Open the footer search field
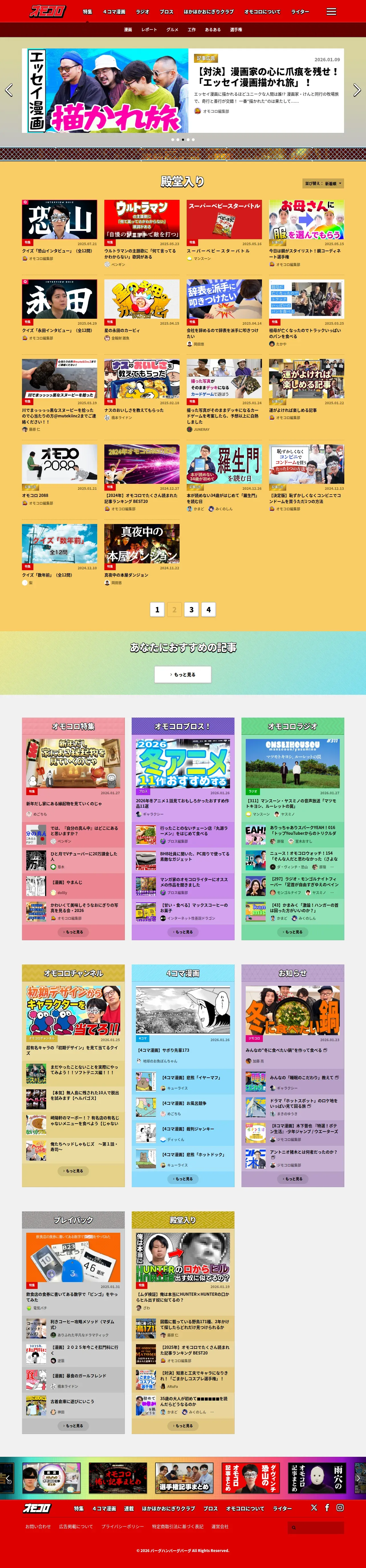Screen dimensions: 366x1568 click(x=316, y=1527)
